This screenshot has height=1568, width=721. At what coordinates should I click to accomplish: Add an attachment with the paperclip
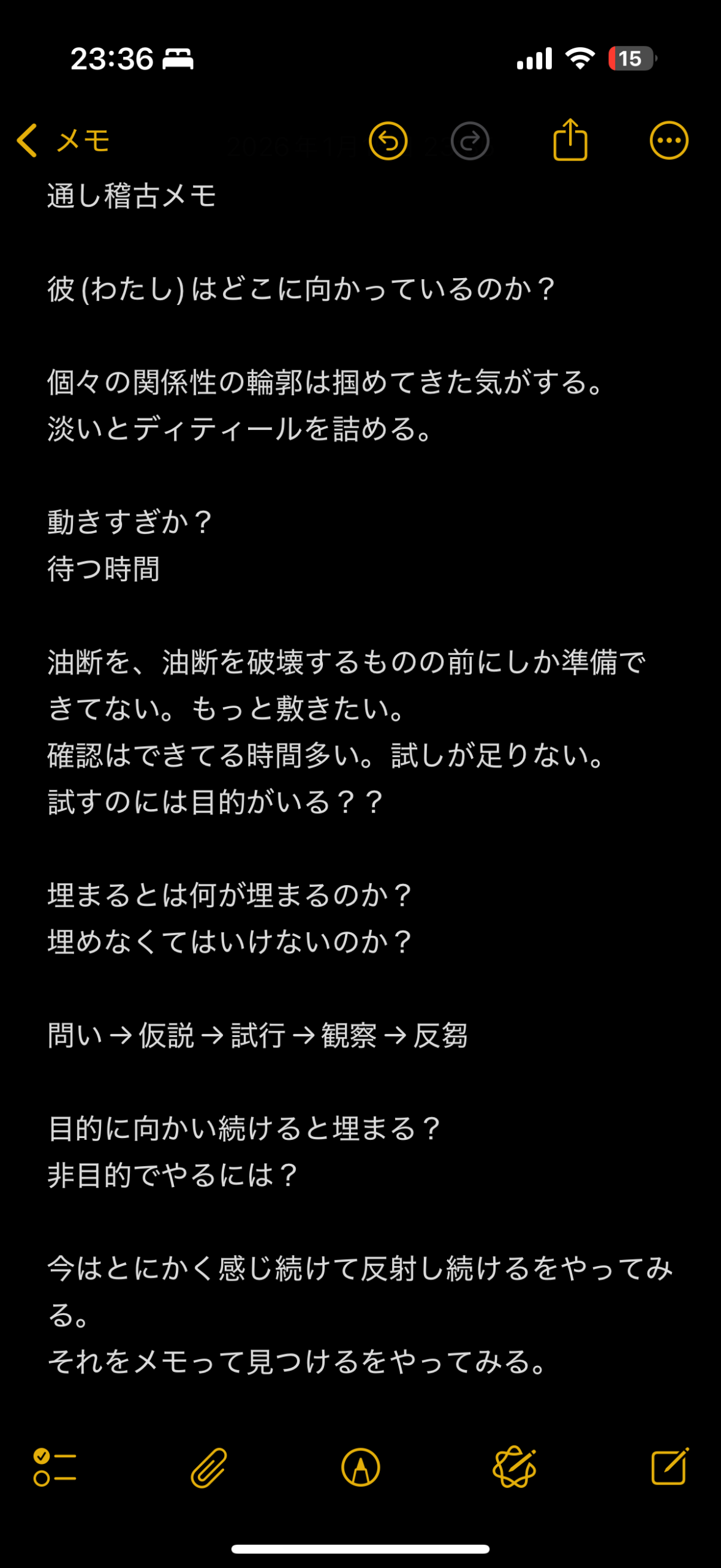click(208, 1467)
